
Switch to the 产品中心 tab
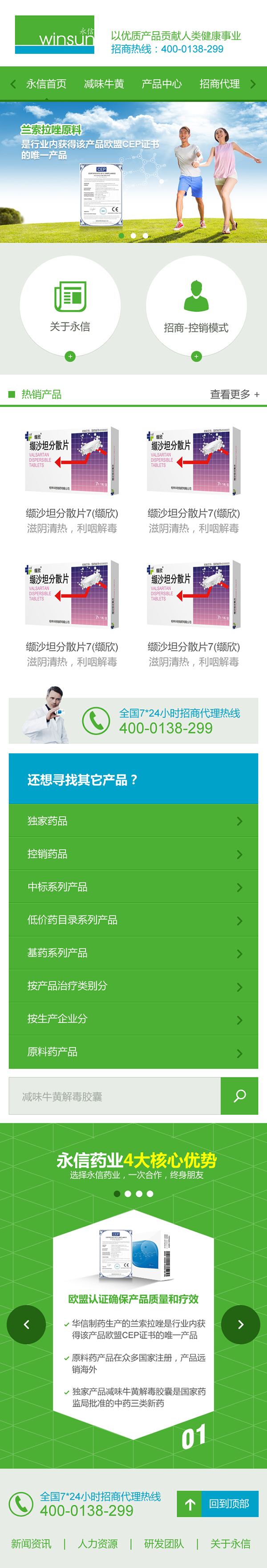click(162, 84)
